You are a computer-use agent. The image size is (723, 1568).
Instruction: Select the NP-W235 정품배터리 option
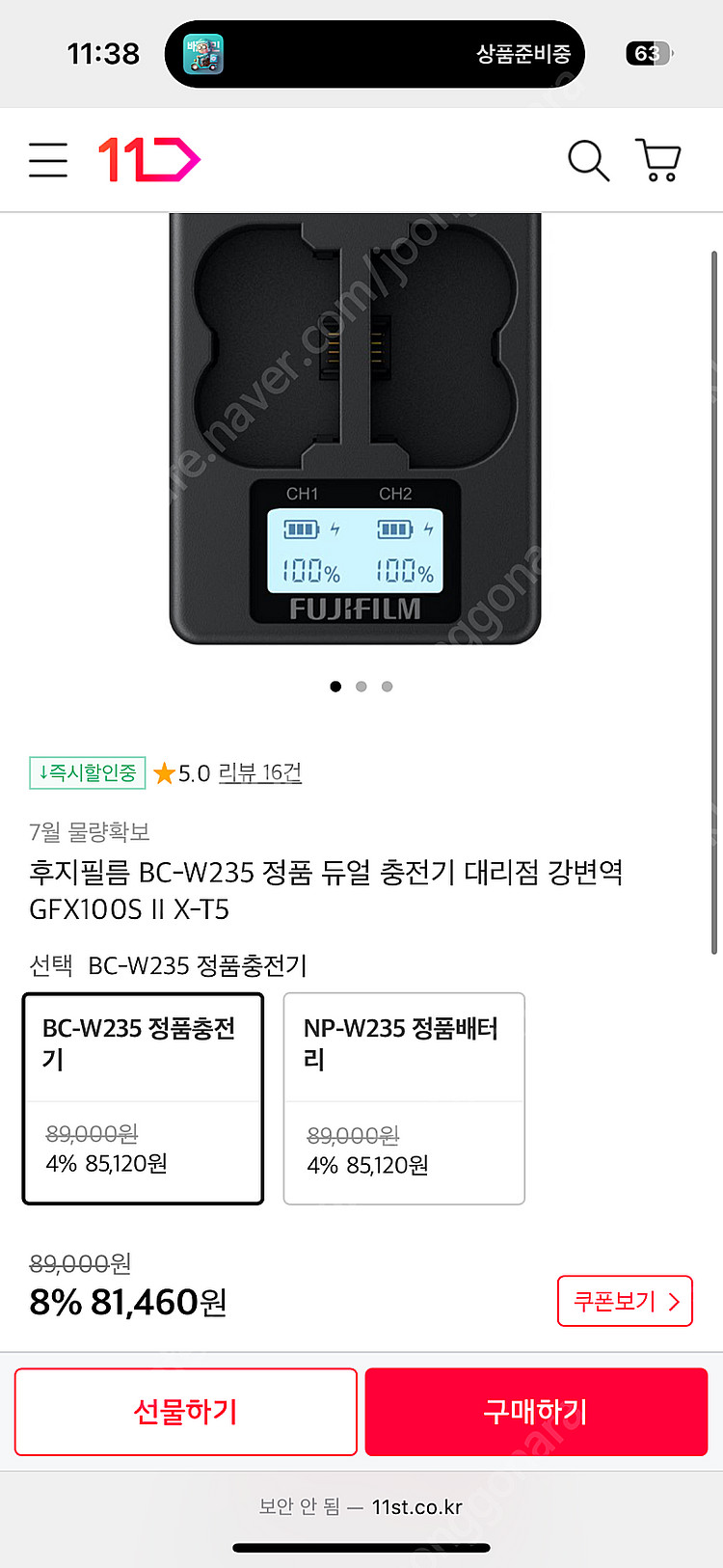pyautogui.click(x=404, y=1098)
